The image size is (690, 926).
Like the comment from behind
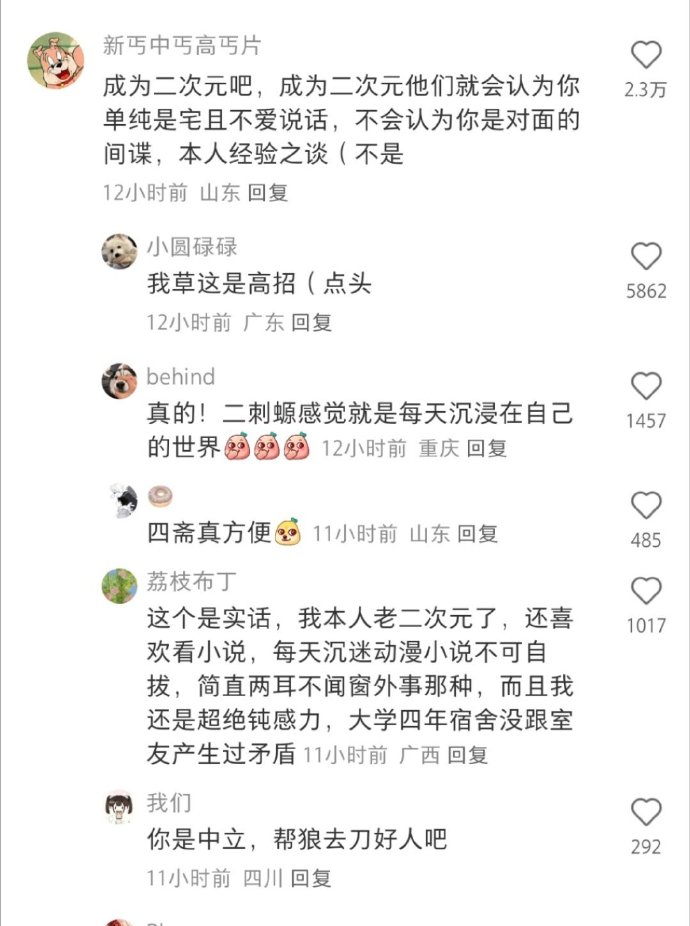point(646,386)
